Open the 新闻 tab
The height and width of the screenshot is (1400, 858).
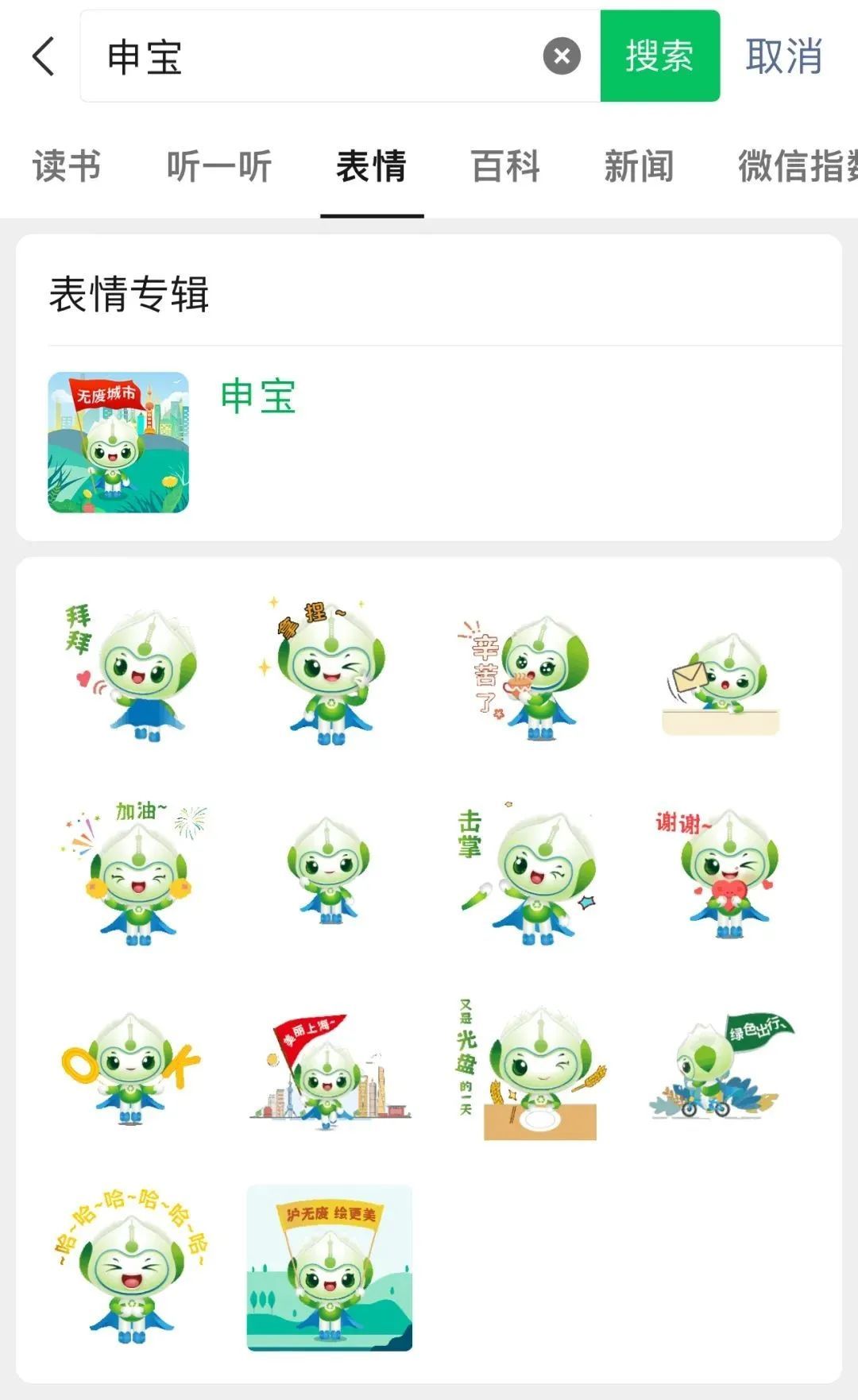[639, 167]
